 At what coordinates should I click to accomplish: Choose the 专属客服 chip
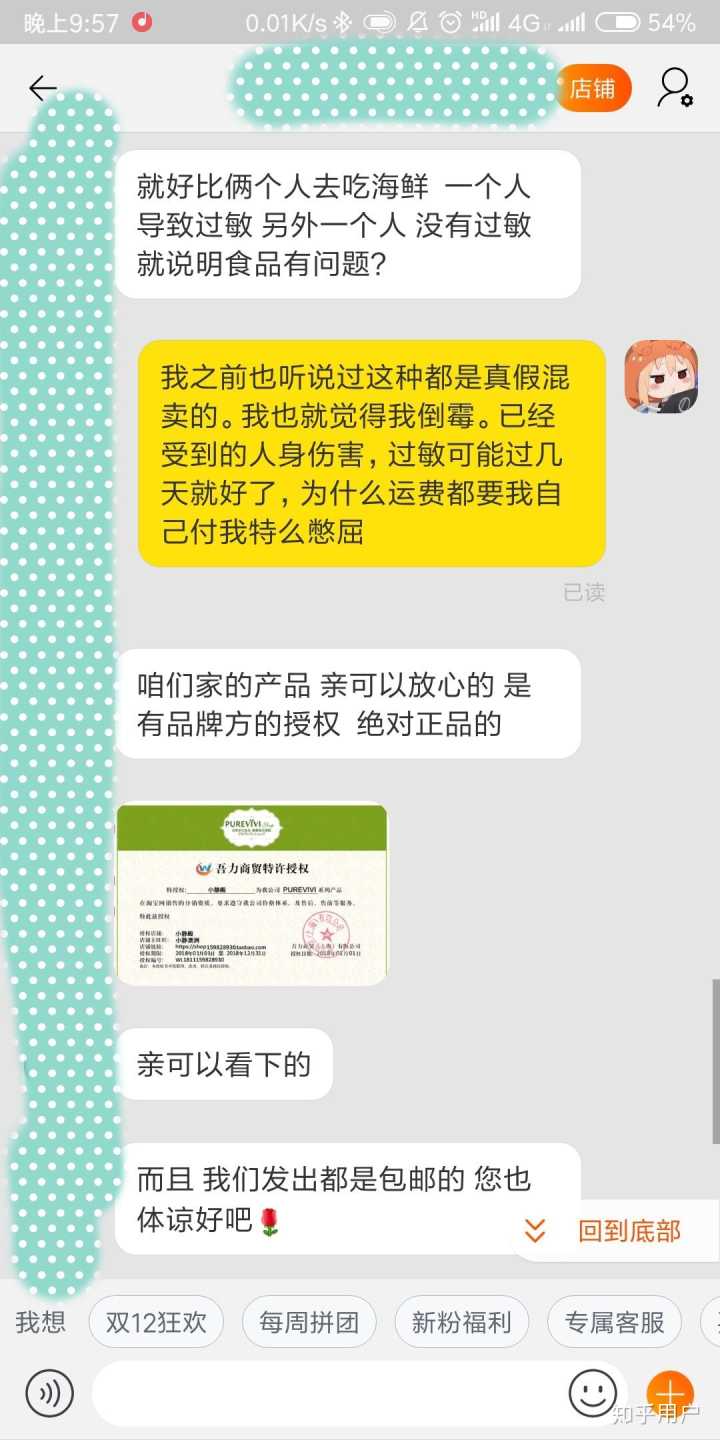pos(614,1323)
